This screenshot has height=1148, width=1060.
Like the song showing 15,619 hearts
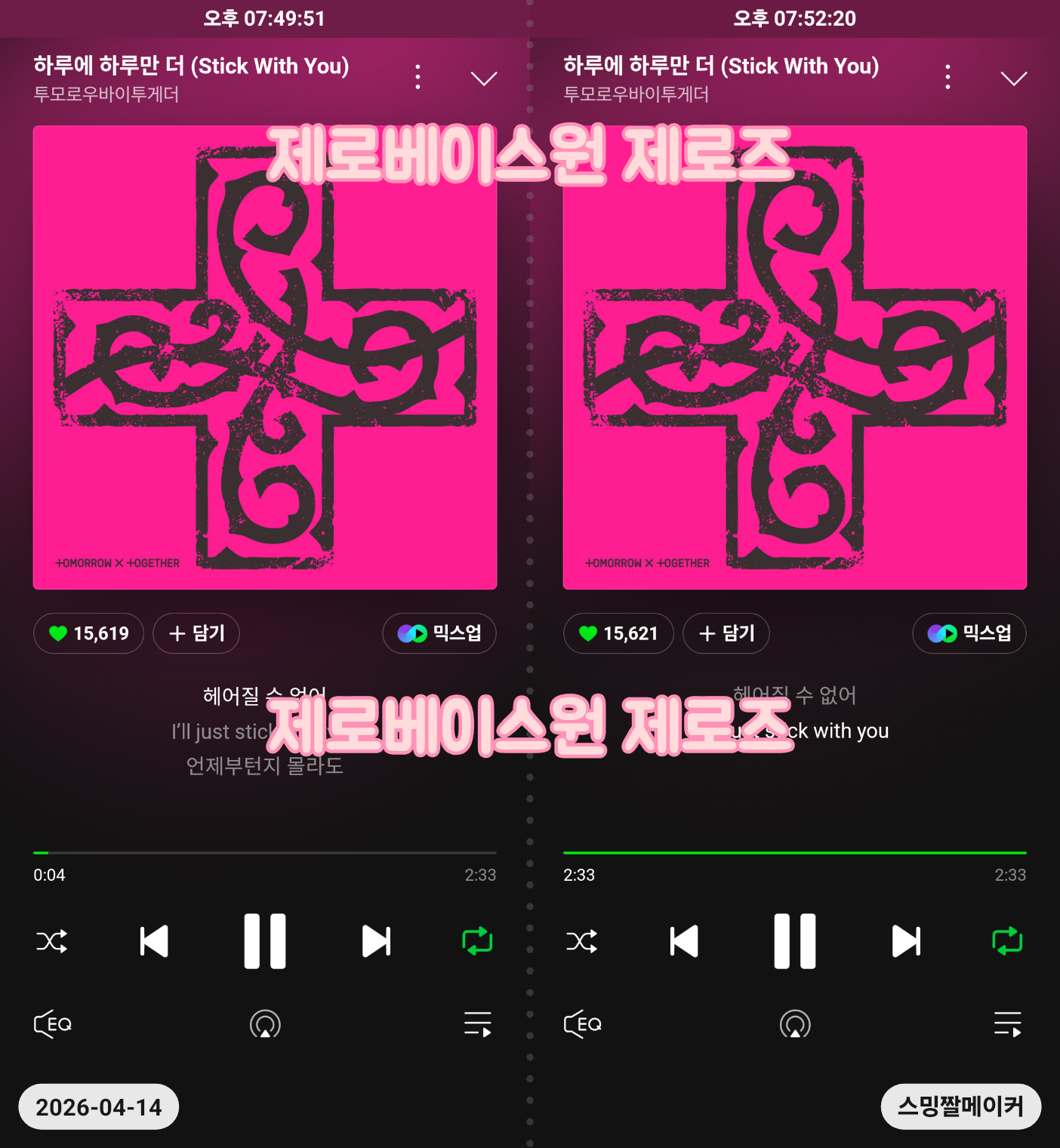[88, 633]
